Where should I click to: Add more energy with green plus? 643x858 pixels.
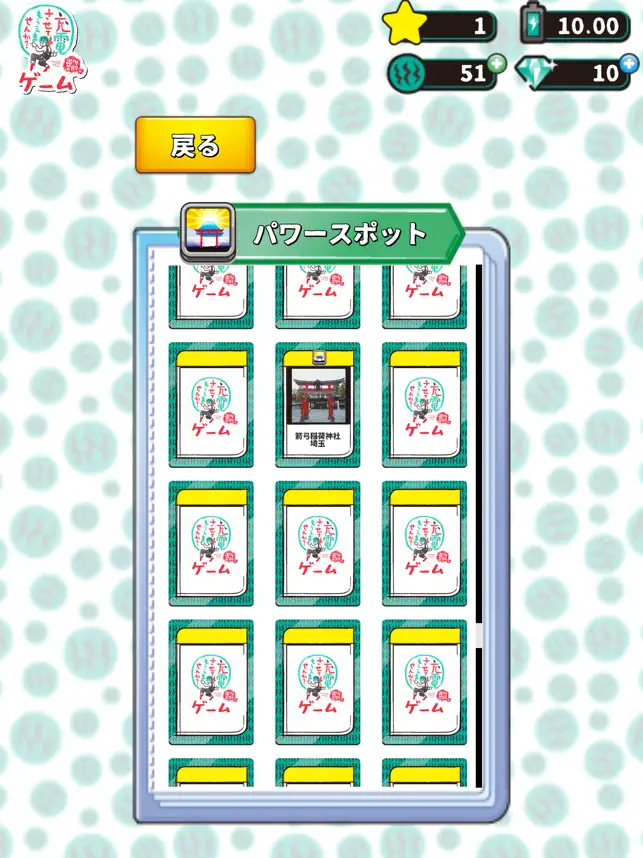[x=496, y=65]
